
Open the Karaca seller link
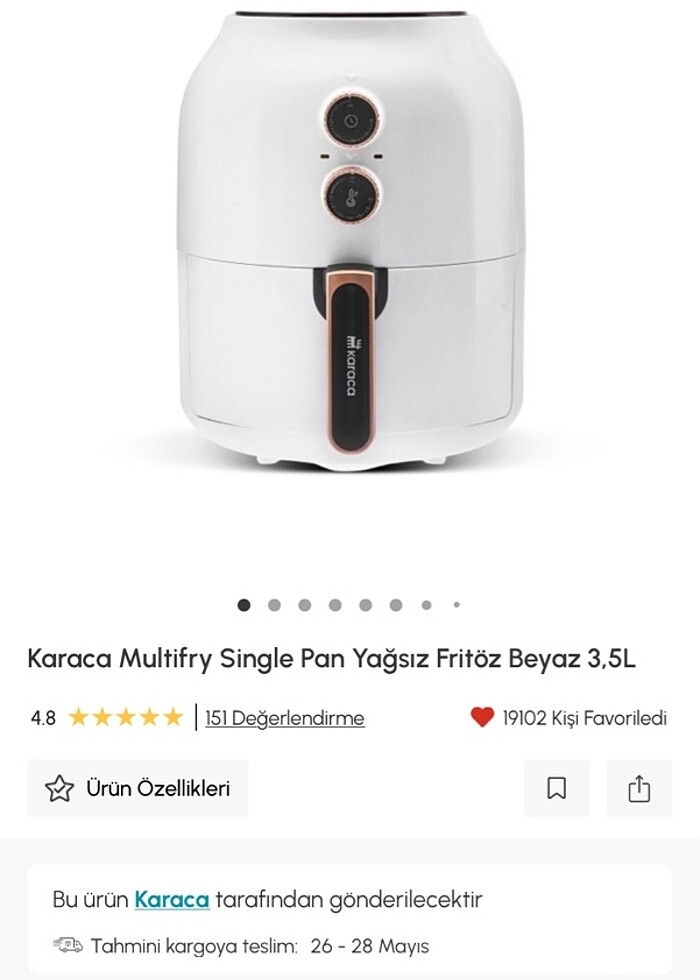click(172, 899)
